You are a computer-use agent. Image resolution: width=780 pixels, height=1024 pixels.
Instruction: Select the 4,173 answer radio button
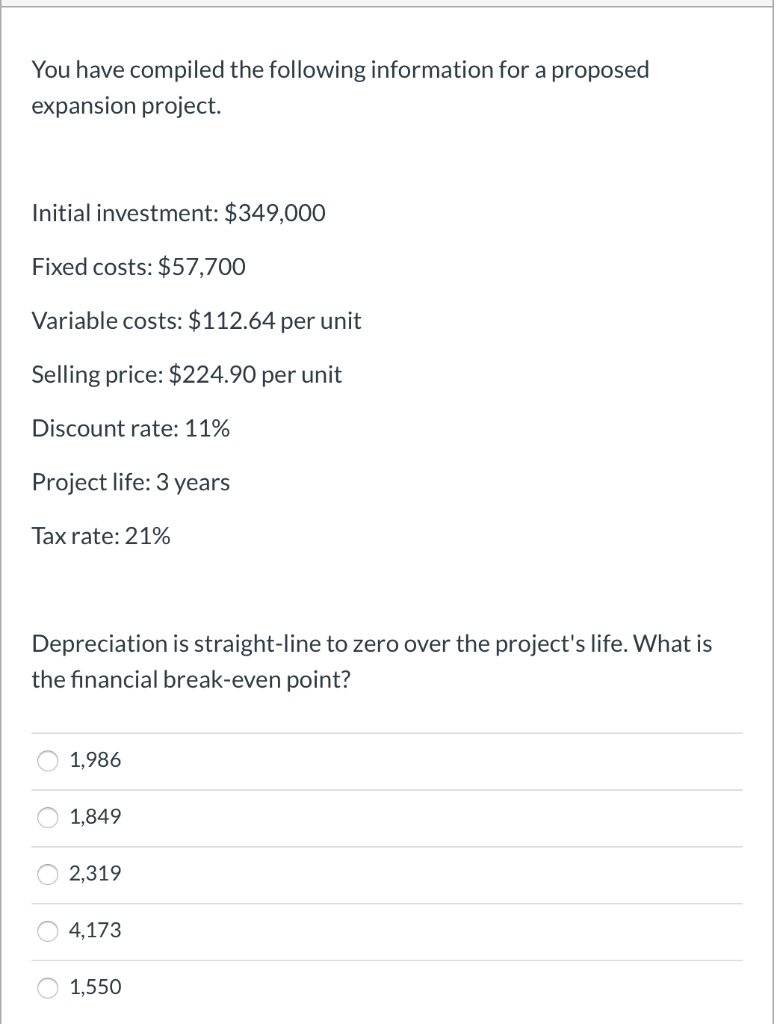point(46,931)
